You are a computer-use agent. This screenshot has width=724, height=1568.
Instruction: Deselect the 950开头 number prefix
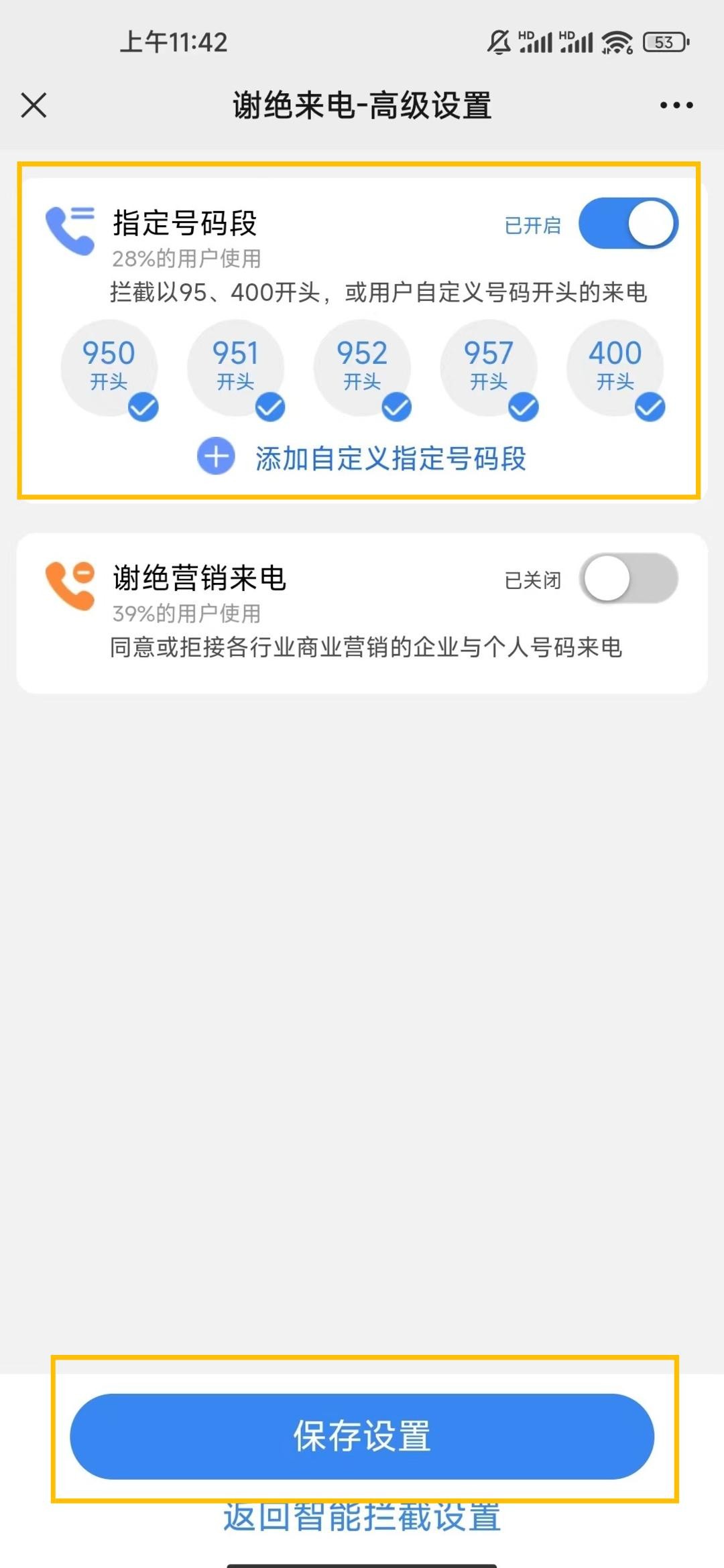109,368
